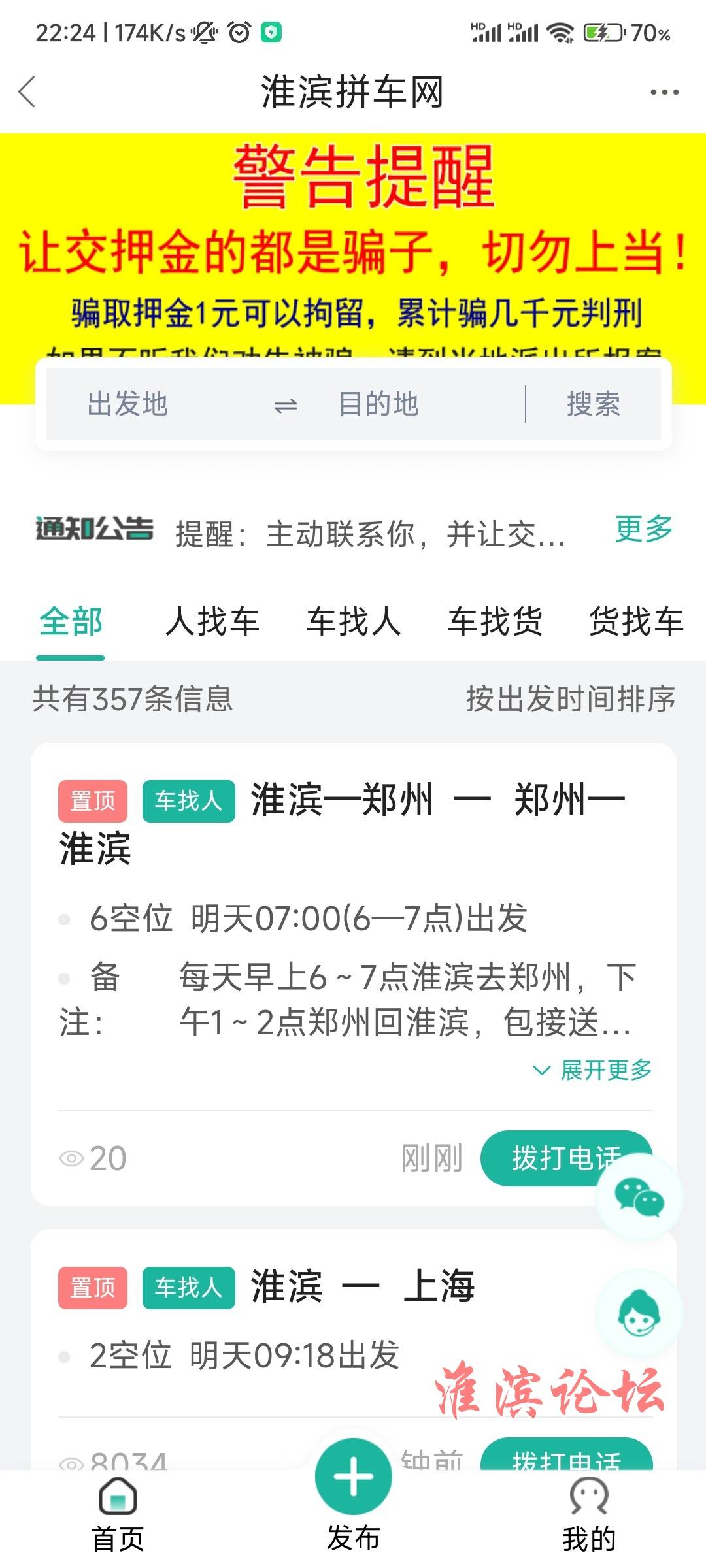Tap the 出发地 departure field
Viewport: 706px width, 1568px height.
click(128, 404)
